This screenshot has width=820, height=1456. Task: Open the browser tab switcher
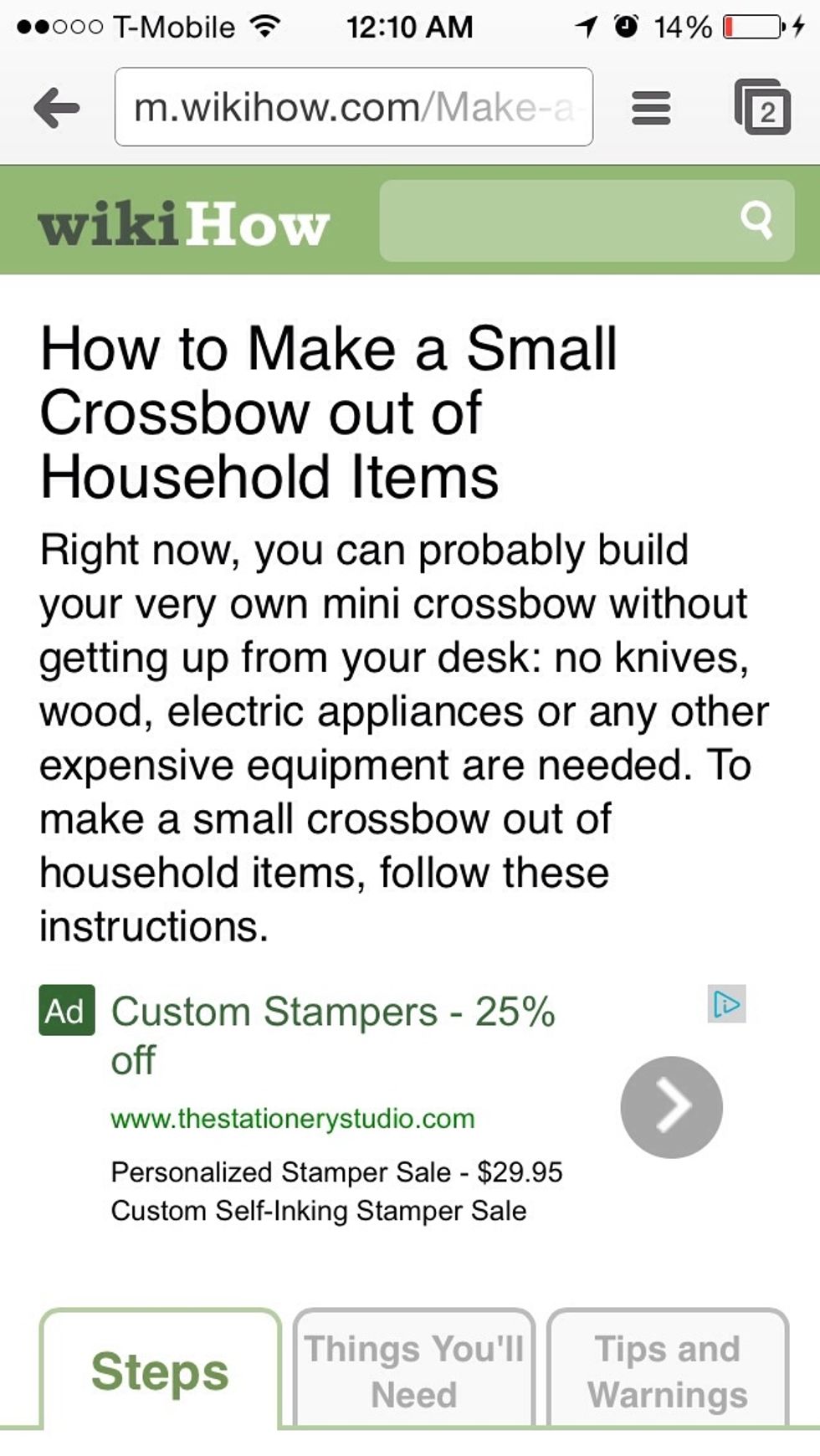coord(762,108)
